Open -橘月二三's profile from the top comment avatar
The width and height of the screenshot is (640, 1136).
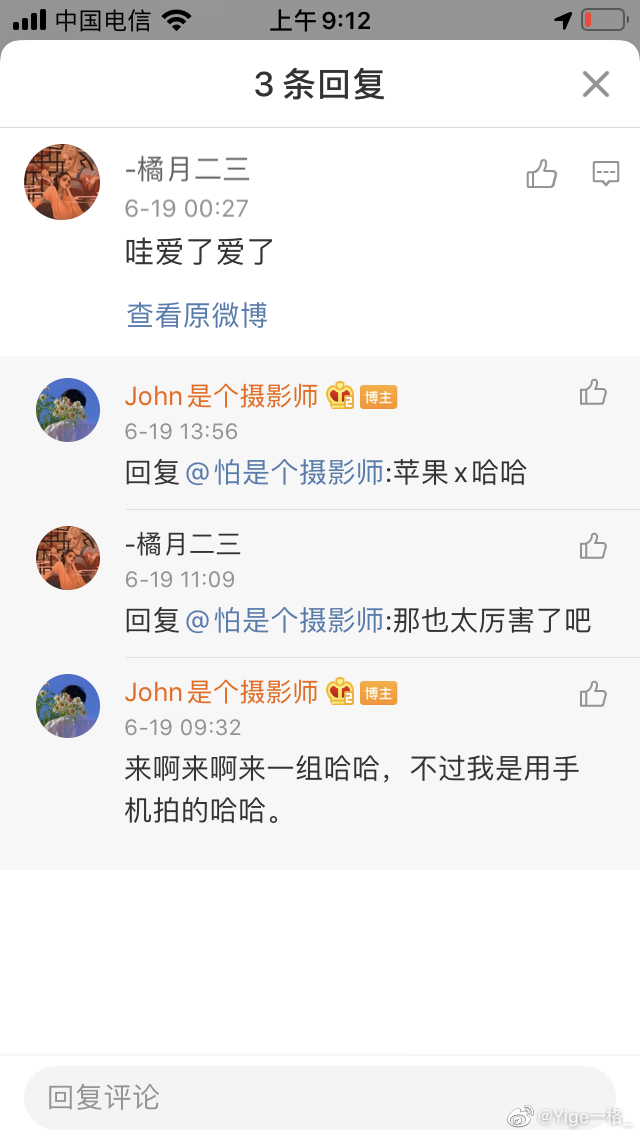(x=62, y=182)
